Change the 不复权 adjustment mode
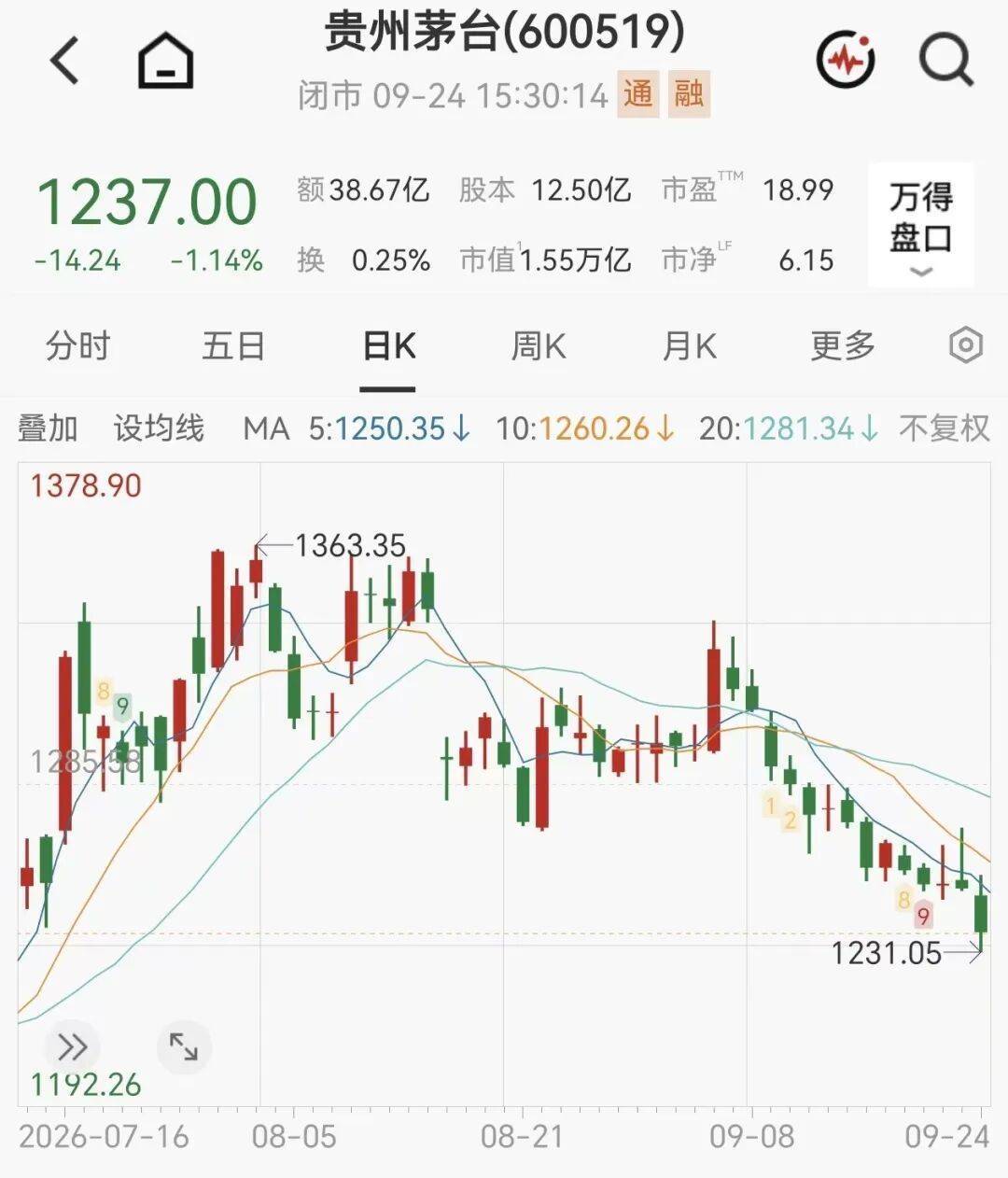This screenshot has height=1178, width=1008. point(944,428)
